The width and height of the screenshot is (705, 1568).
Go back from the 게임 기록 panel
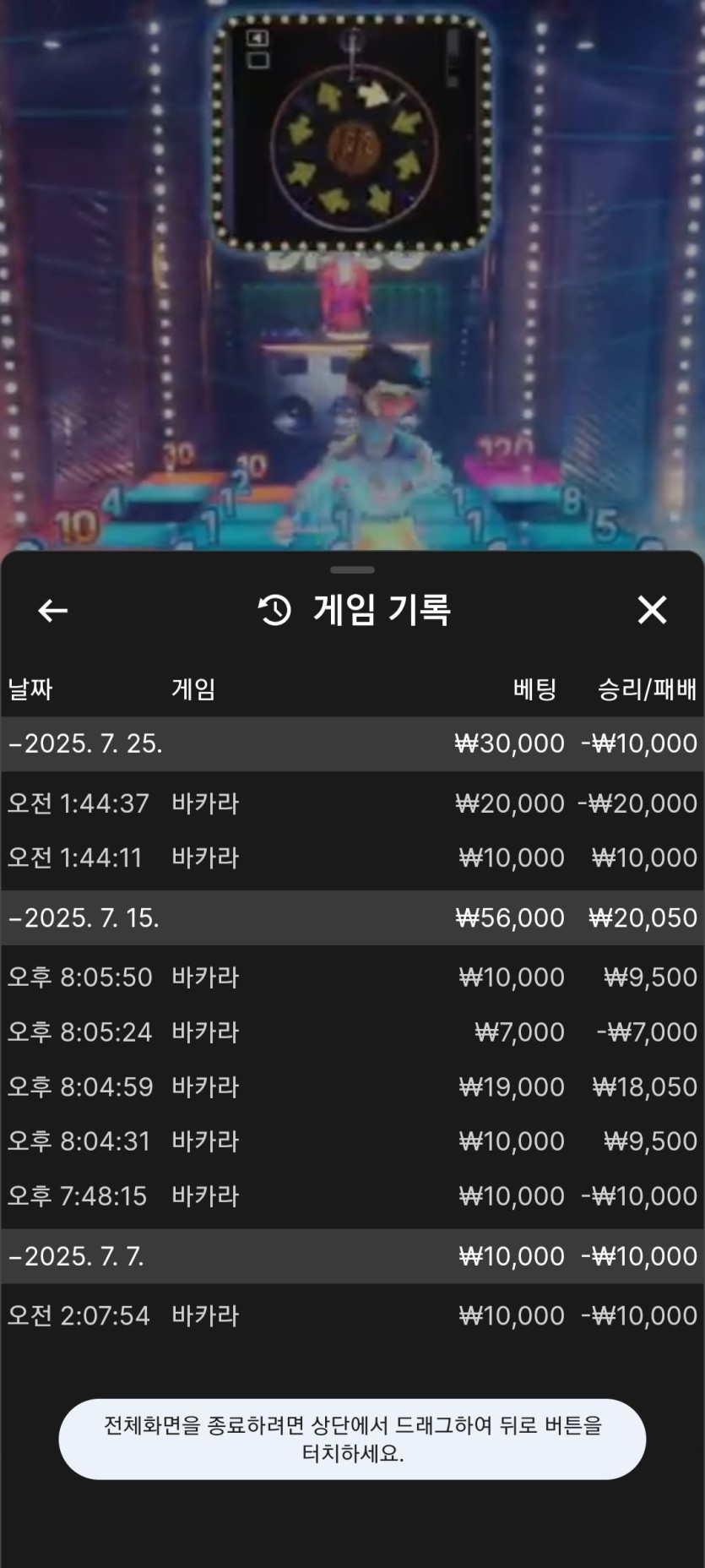(x=52, y=610)
